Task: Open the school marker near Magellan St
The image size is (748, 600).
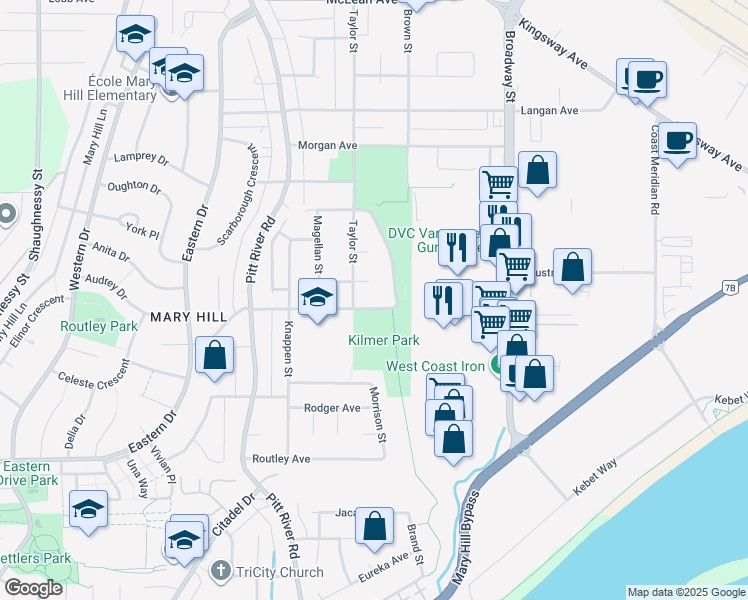Action: [x=317, y=299]
